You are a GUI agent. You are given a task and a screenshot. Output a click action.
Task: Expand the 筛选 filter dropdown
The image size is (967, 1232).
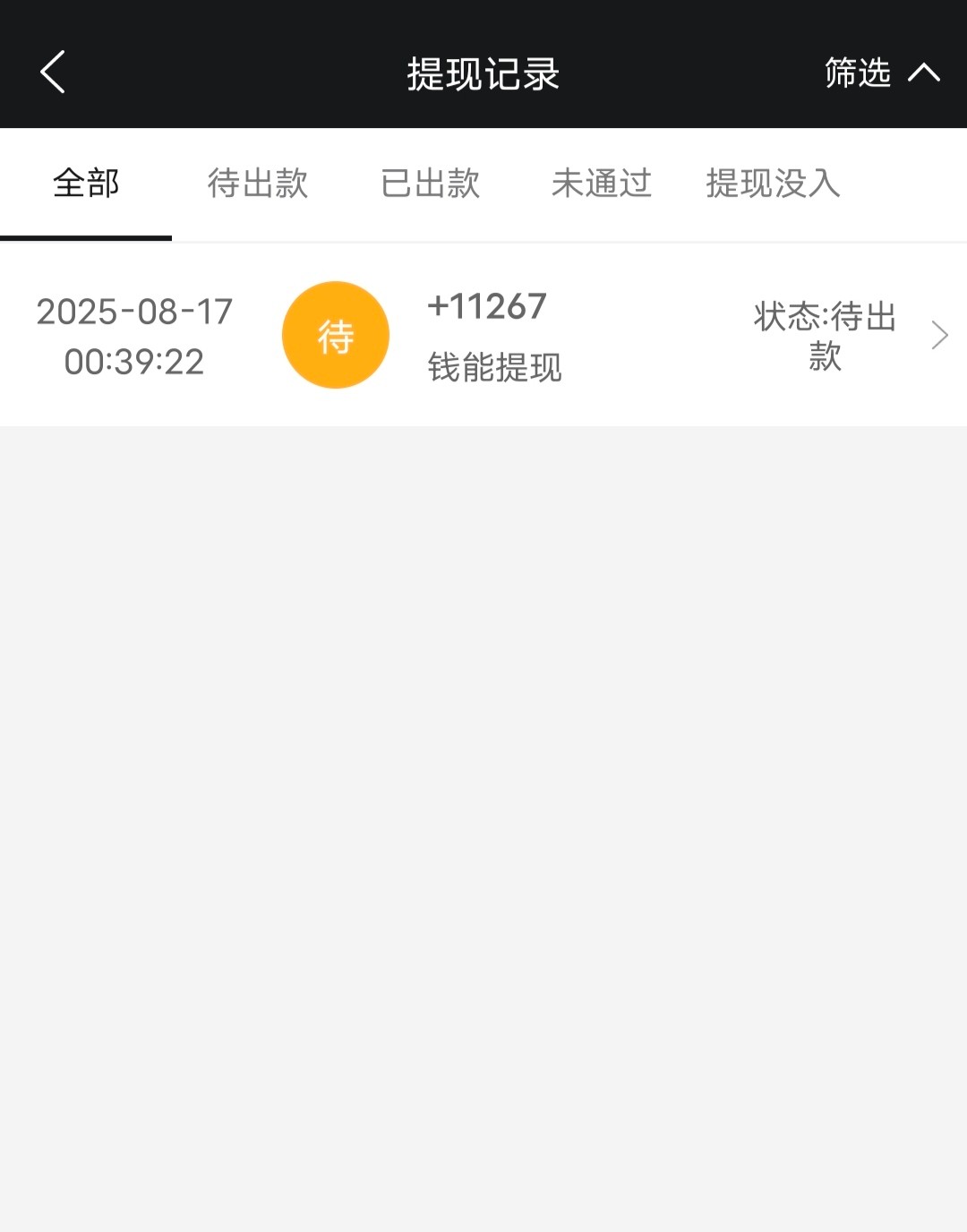[x=881, y=73]
